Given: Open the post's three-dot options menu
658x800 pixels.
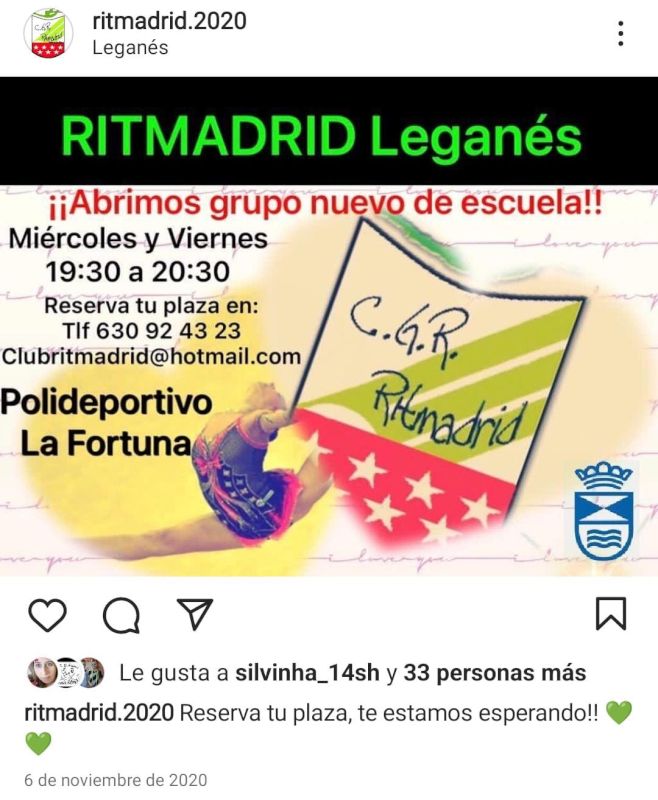Looking at the screenshot, I should pos(621,34).
